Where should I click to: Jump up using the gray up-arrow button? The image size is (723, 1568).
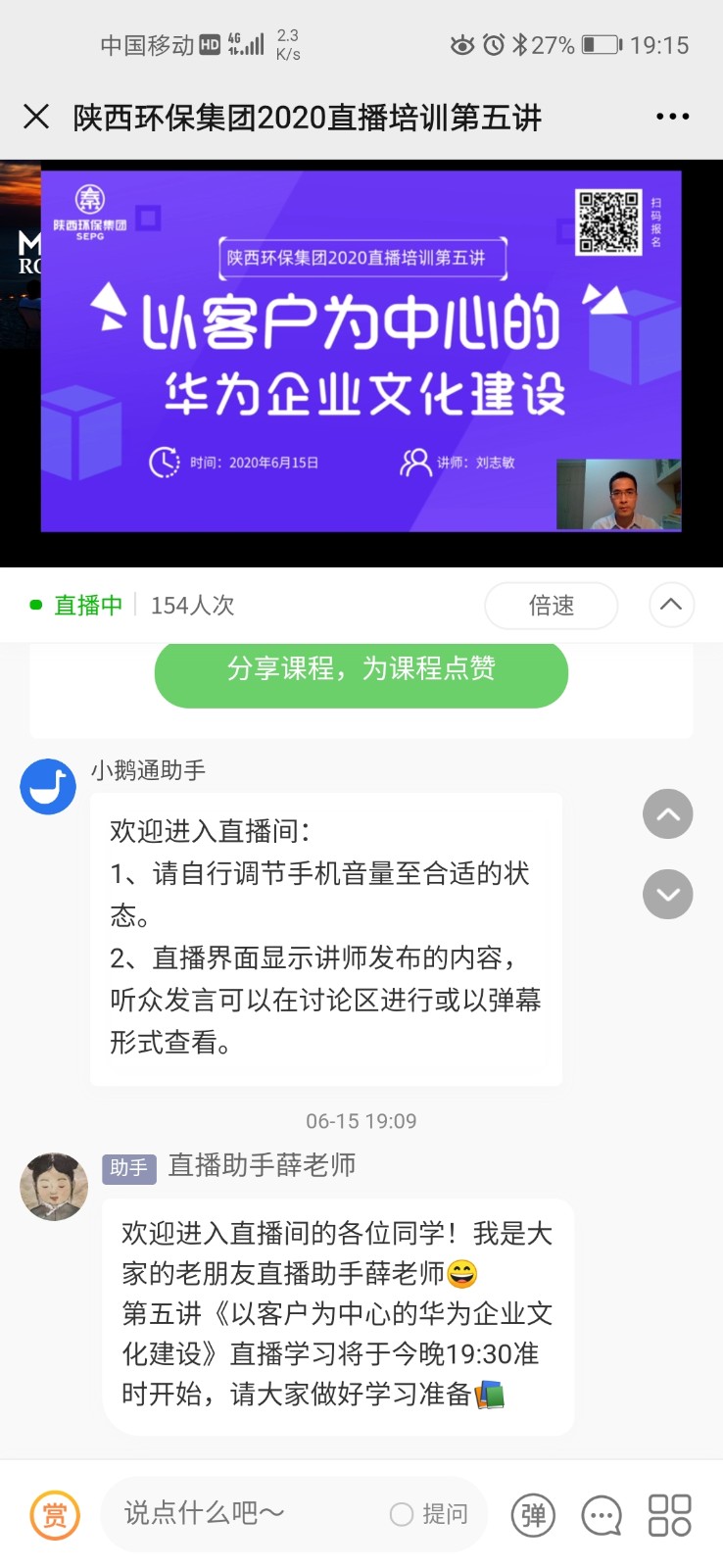click(667, 814)
